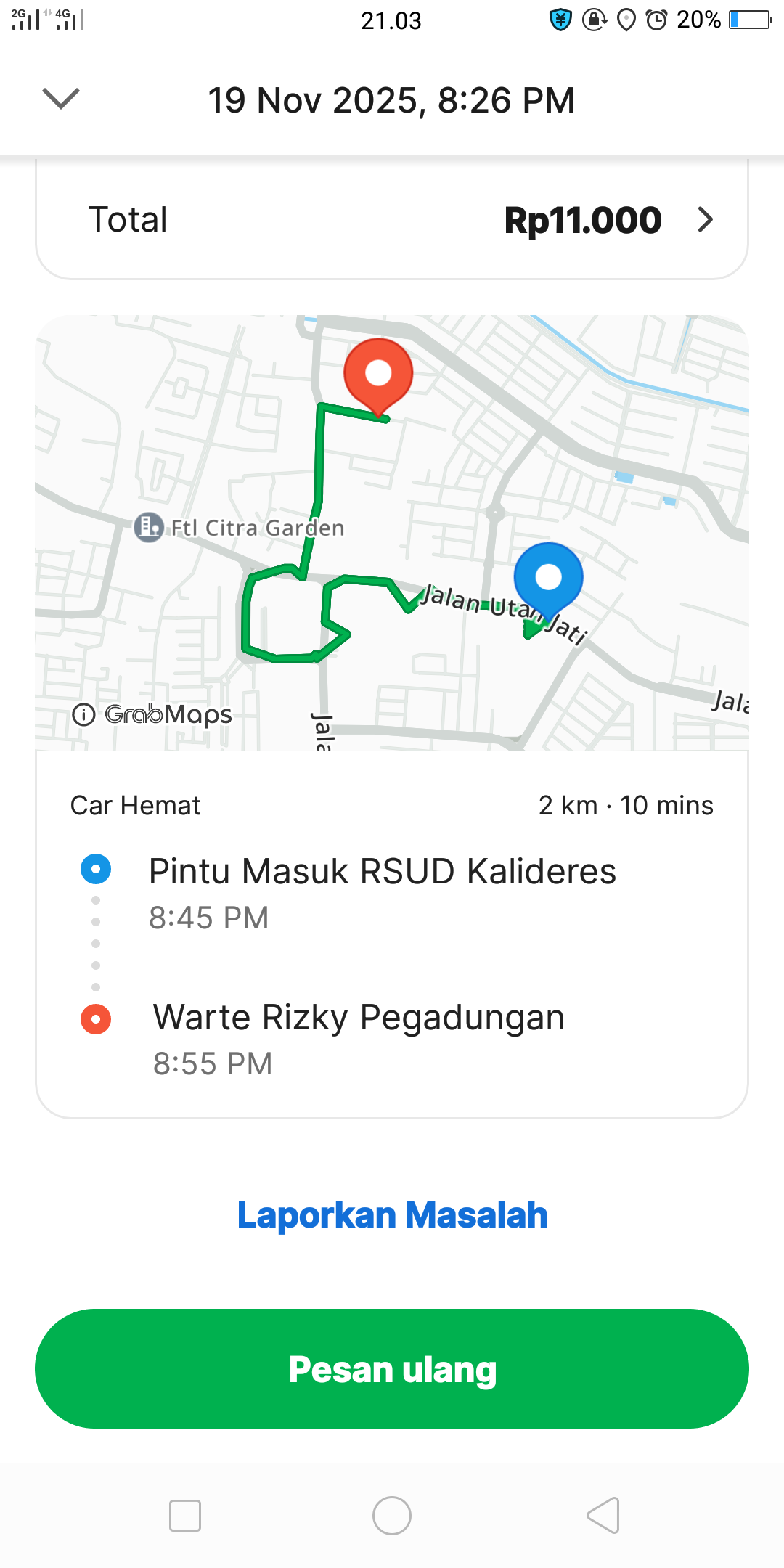Open the Total Rp11.000 fare breakdown
Image resolution: width=784 pixels, height=1568 pixels.
coord(392,220)
